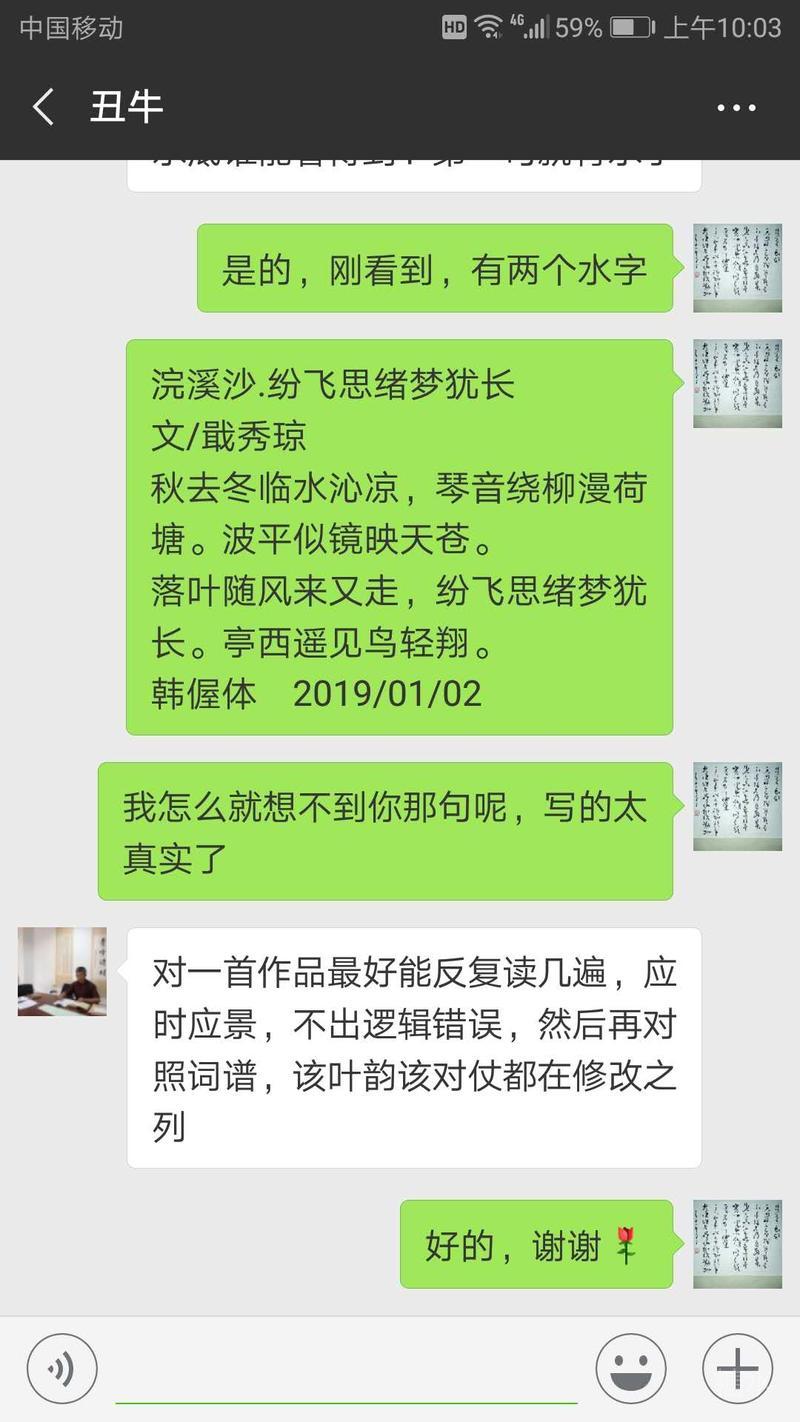
Task: Tap my avatar beside 好的，谢谢 message
Action: coord(737,1243)
